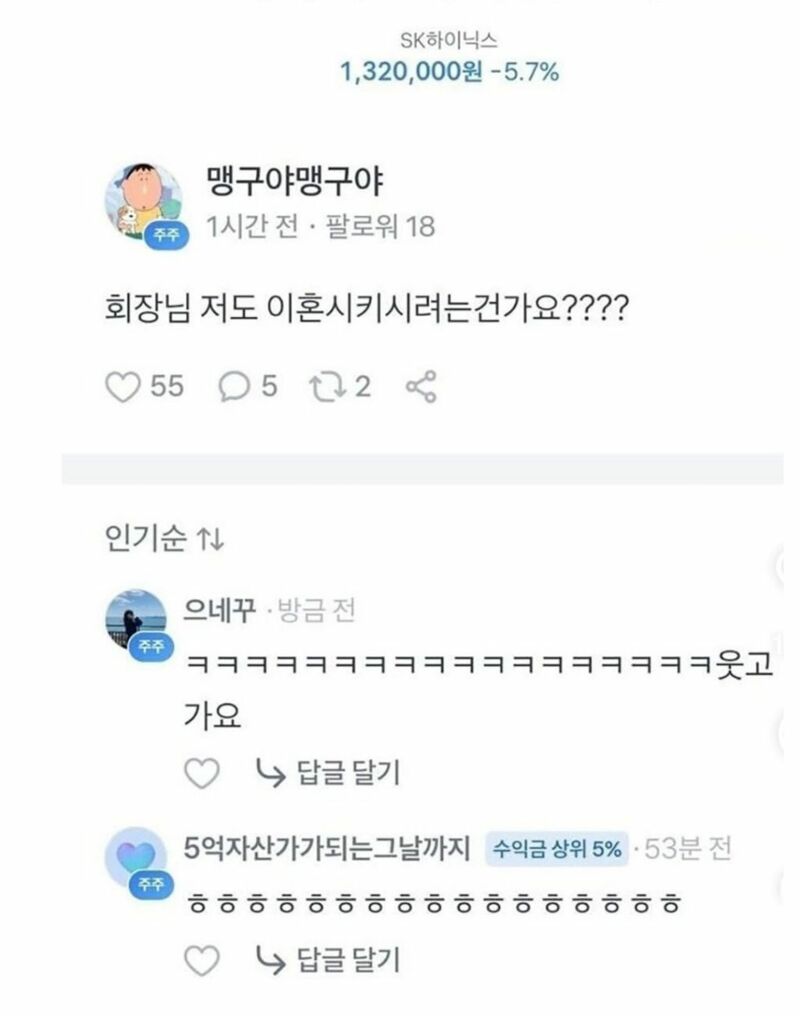This screenshot has width=800, height=1016.
Task: View 5억자산가가되는그날까지's profile avatar
Action: point(136,858)
